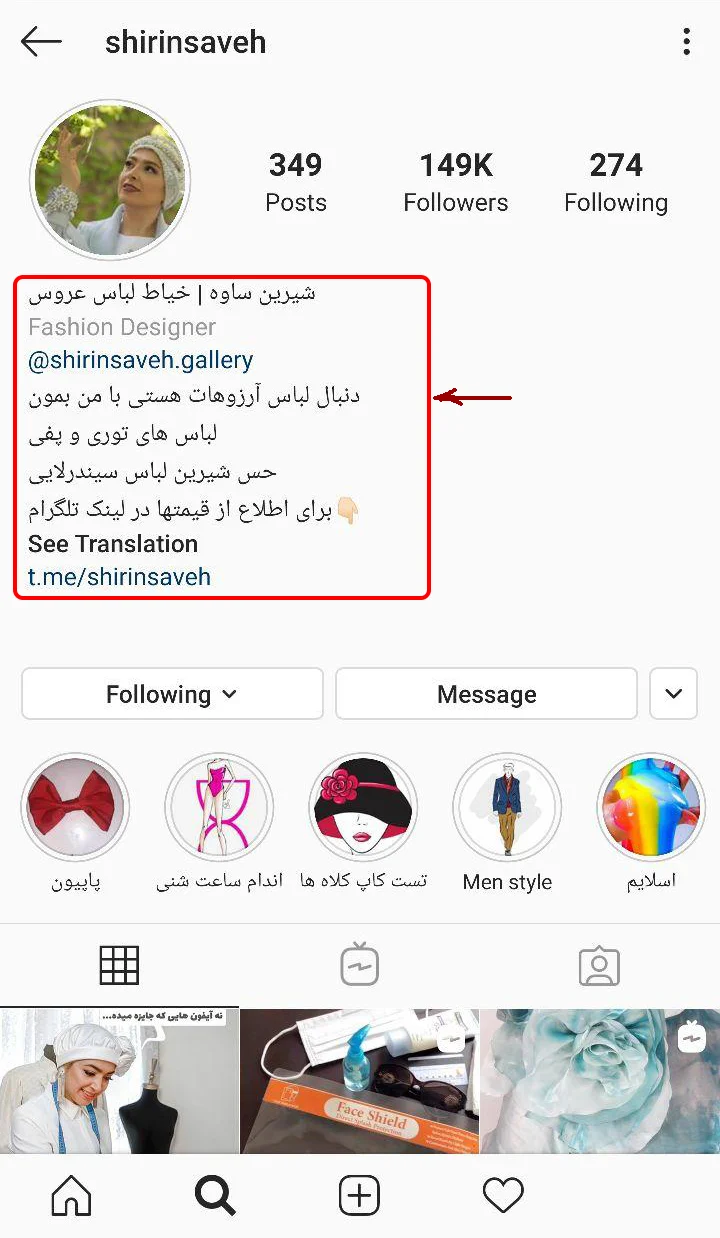Go back using the top-left arrow
This screenshot has height=1238, width=720.
41,42
